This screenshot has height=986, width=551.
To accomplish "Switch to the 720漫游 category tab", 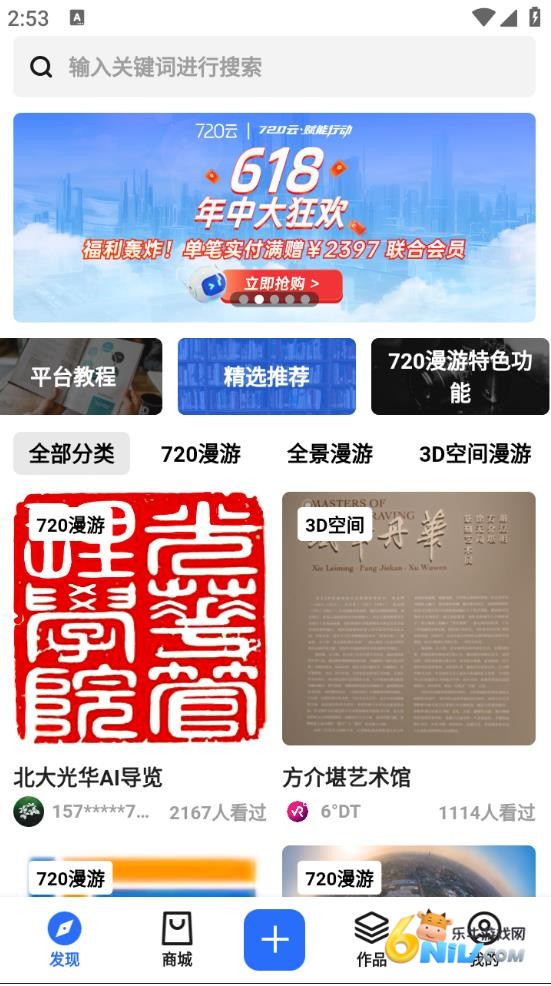I will pos(201,453).
